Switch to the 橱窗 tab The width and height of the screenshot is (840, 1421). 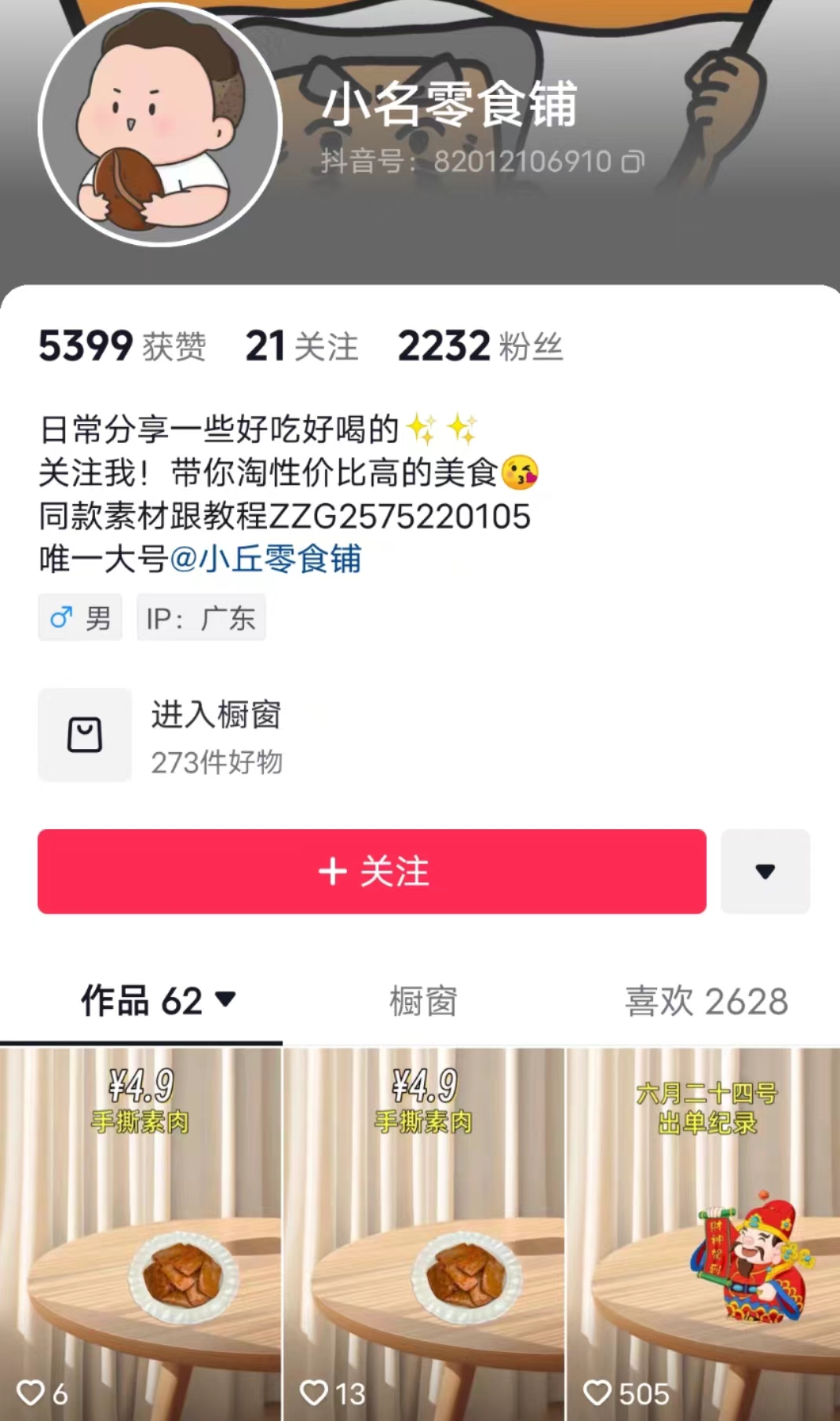tap(423, 1001)
